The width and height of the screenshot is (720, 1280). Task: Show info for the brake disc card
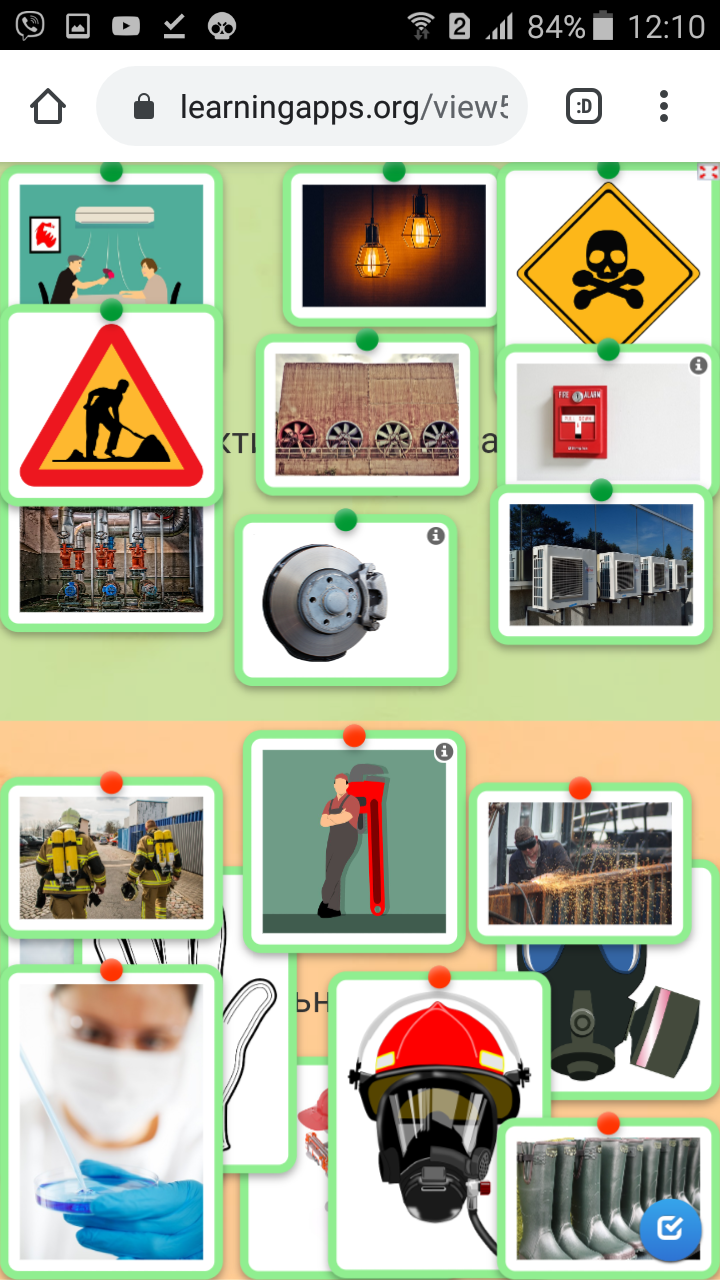(435, 536)
